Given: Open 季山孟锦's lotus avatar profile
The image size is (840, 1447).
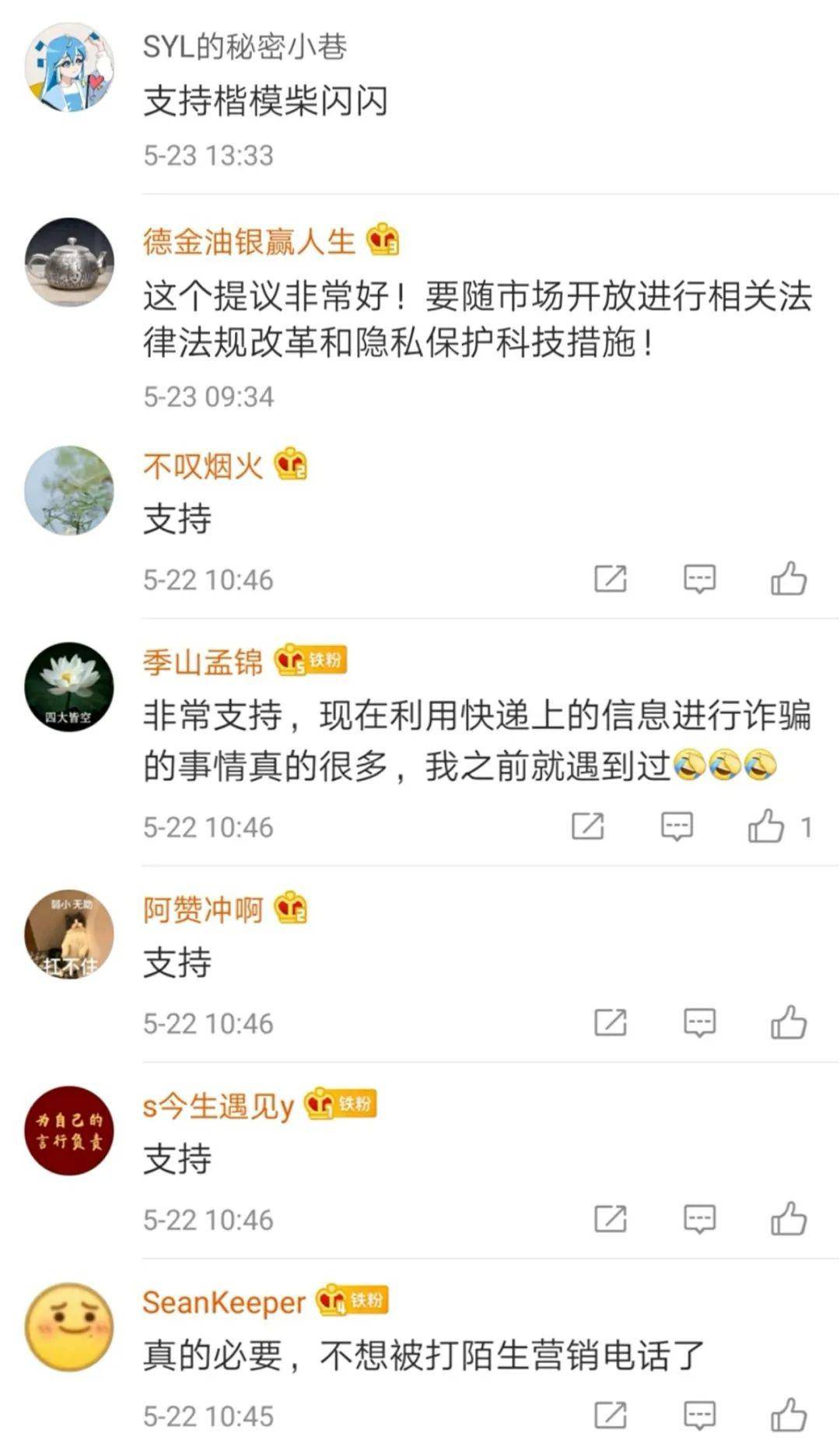Looking at the screenshot, I should click(70, 687).
